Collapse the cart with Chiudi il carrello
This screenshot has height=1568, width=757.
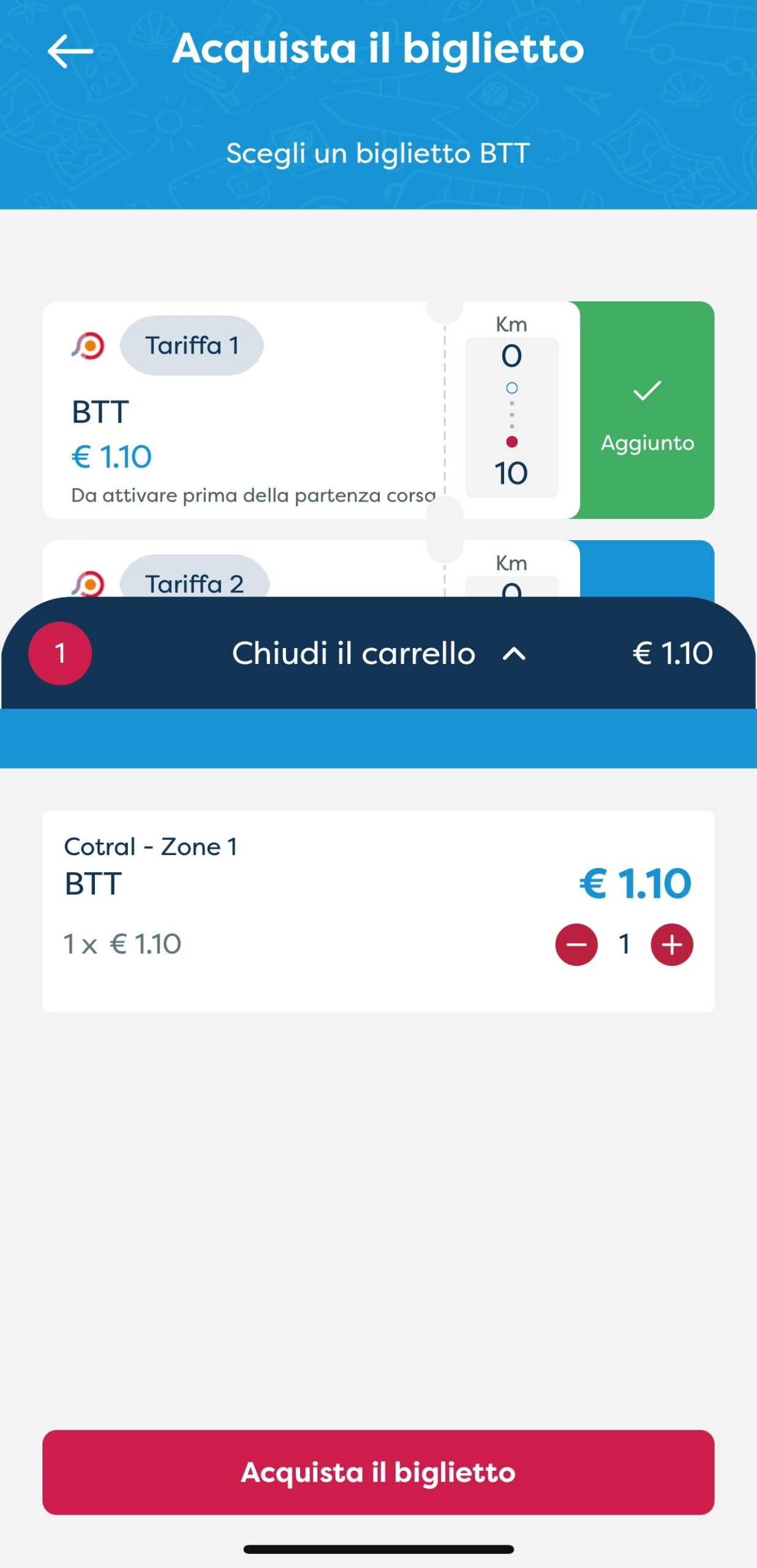click(378, 653)
